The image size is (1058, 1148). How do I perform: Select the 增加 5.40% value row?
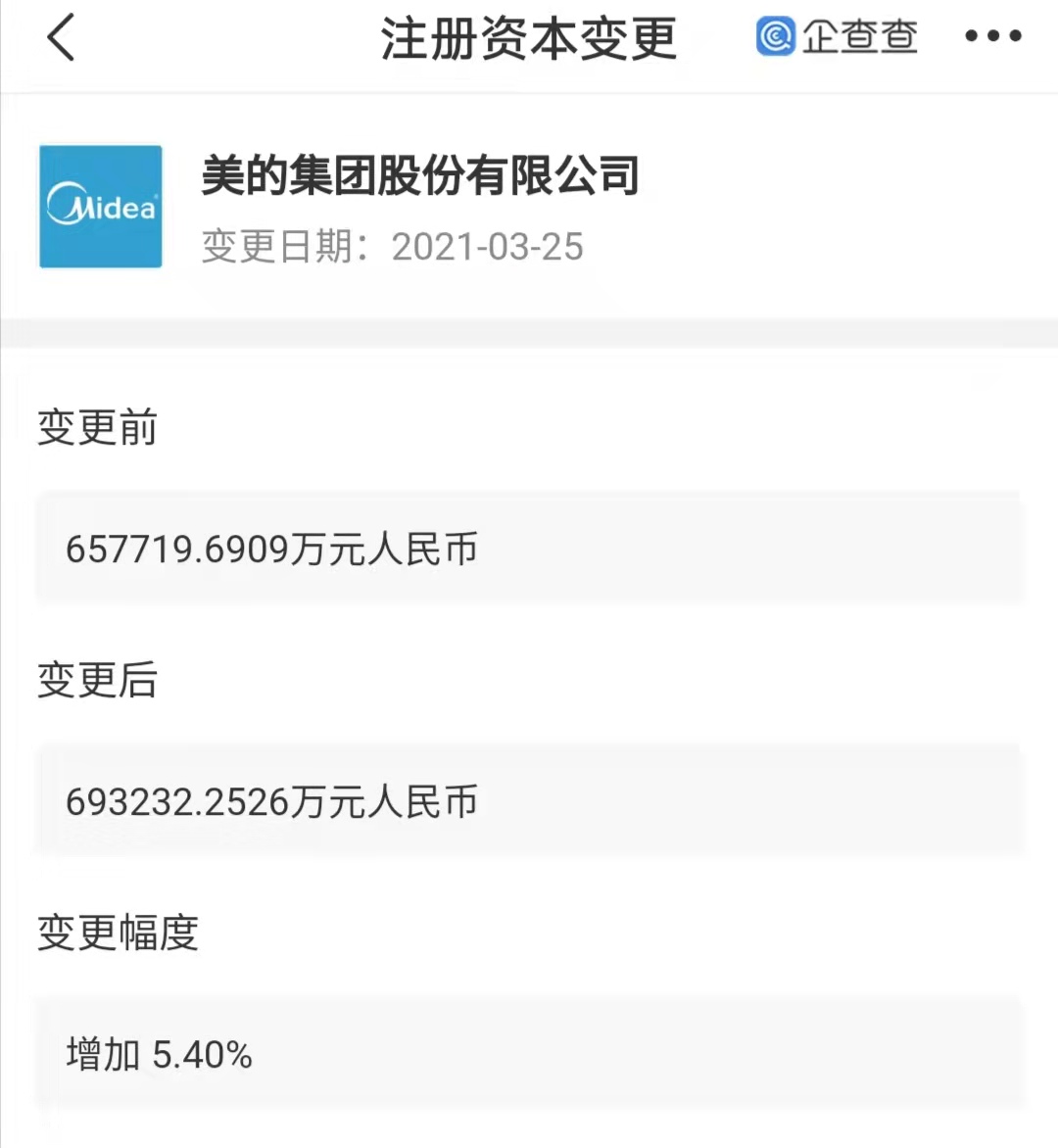pyautogui.click(x=529, y=1055)
